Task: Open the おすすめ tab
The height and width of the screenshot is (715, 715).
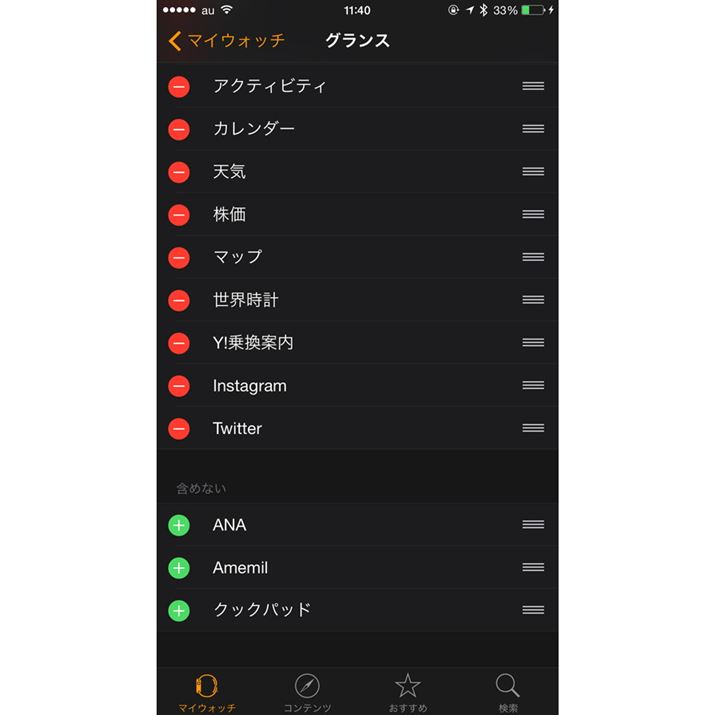Action: click(407, 692)
